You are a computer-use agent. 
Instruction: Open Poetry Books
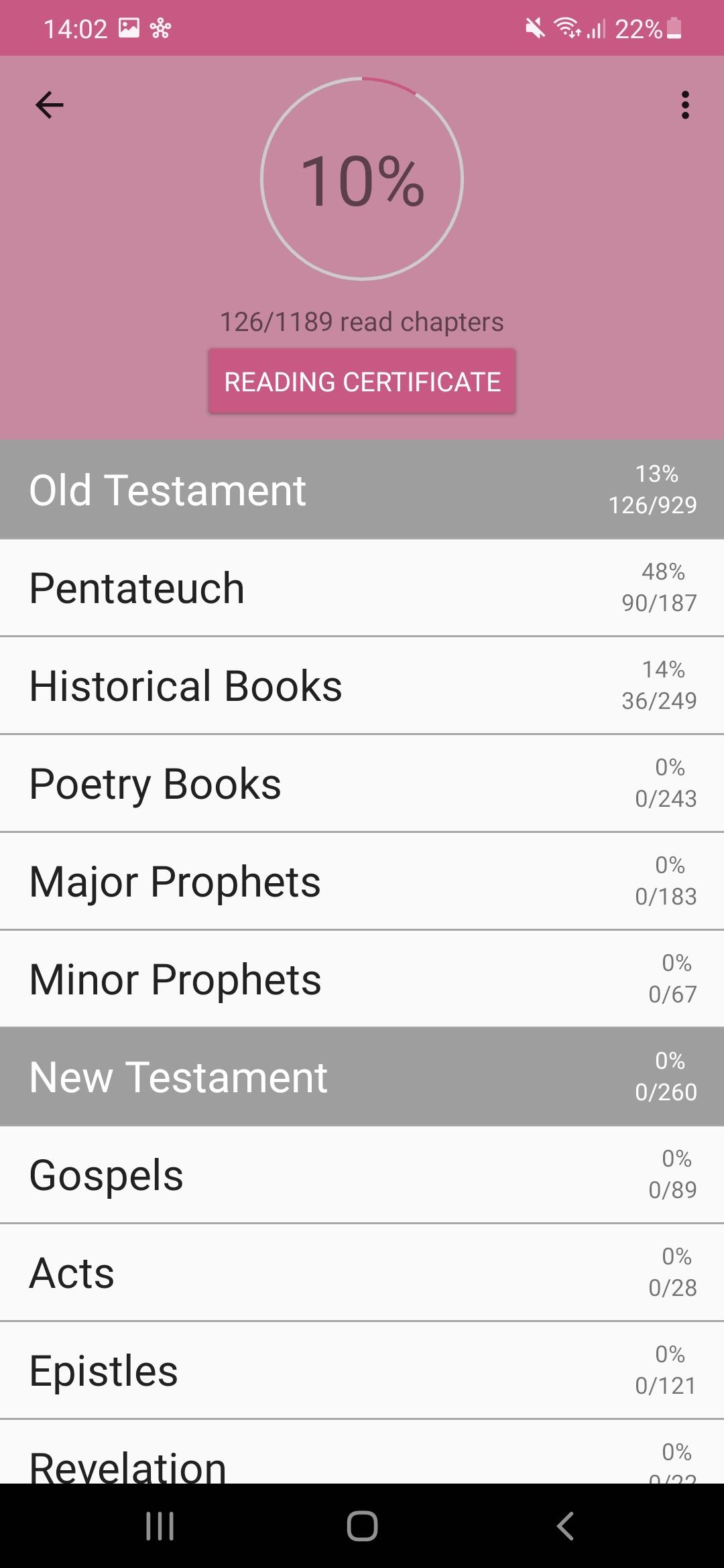(x=362, y=783)
